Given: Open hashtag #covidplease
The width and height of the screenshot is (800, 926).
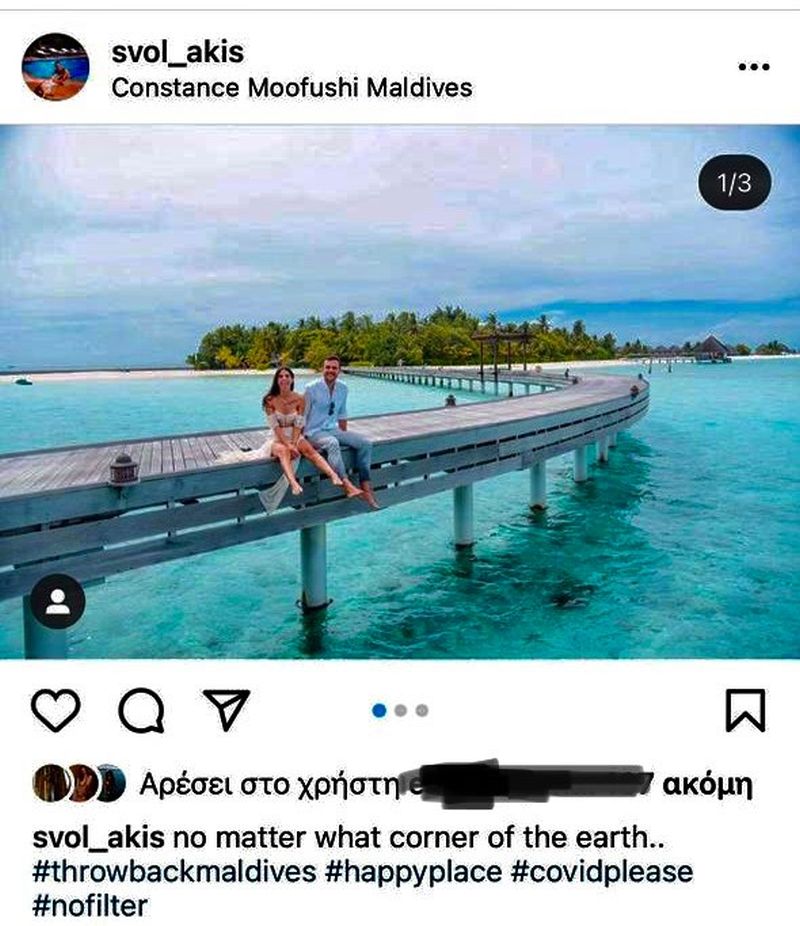Looking at the screenshot, I should tap(601, 871).
